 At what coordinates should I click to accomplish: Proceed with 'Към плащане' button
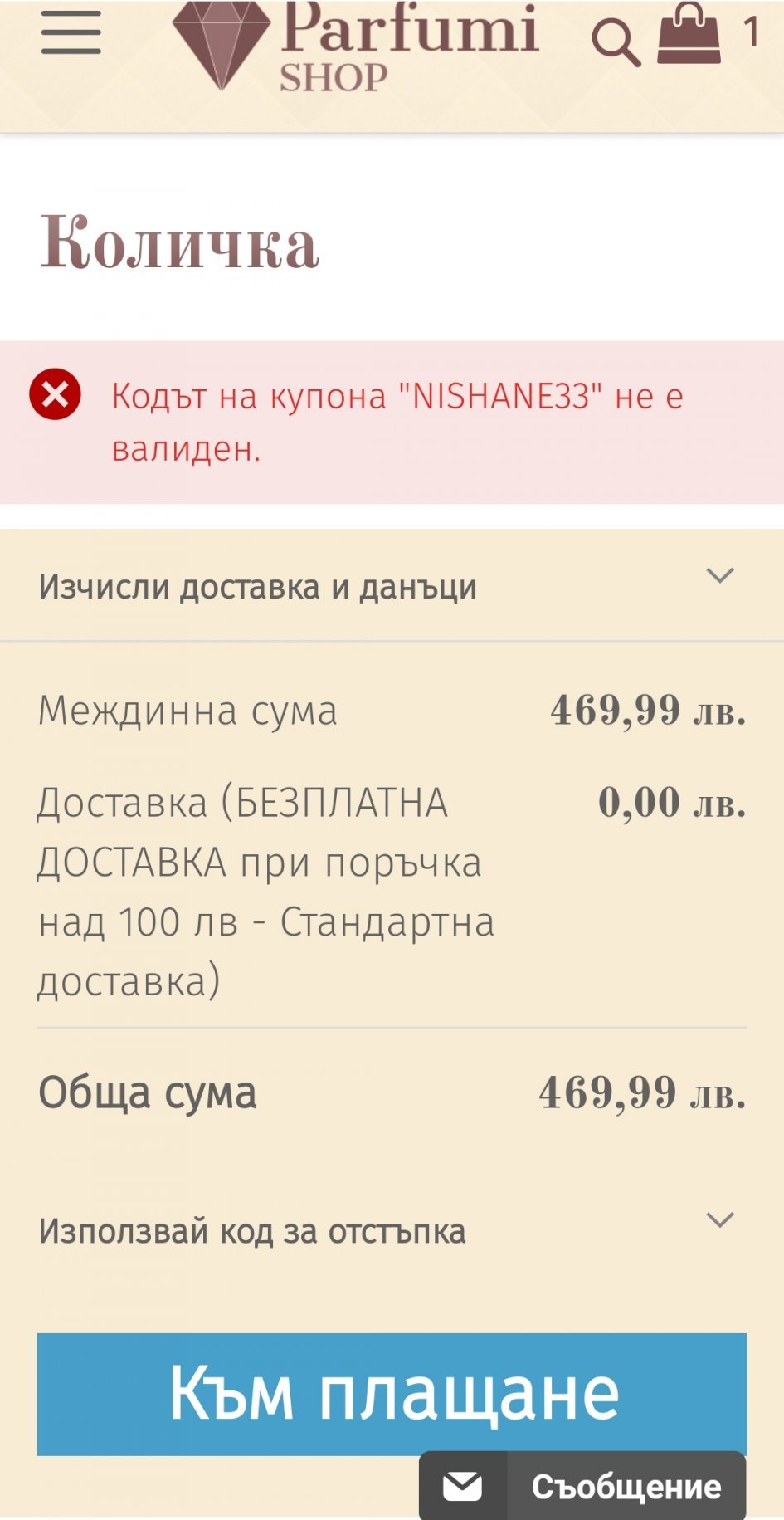(392, 1393)
